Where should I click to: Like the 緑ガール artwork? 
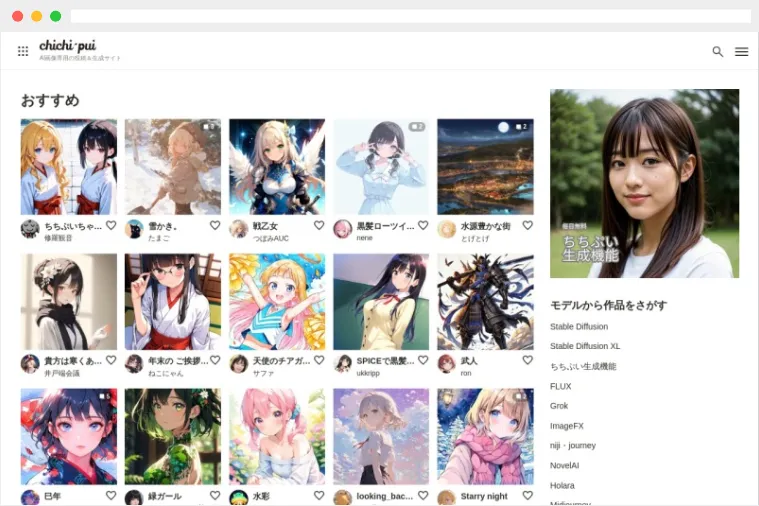tap(215, 495)
